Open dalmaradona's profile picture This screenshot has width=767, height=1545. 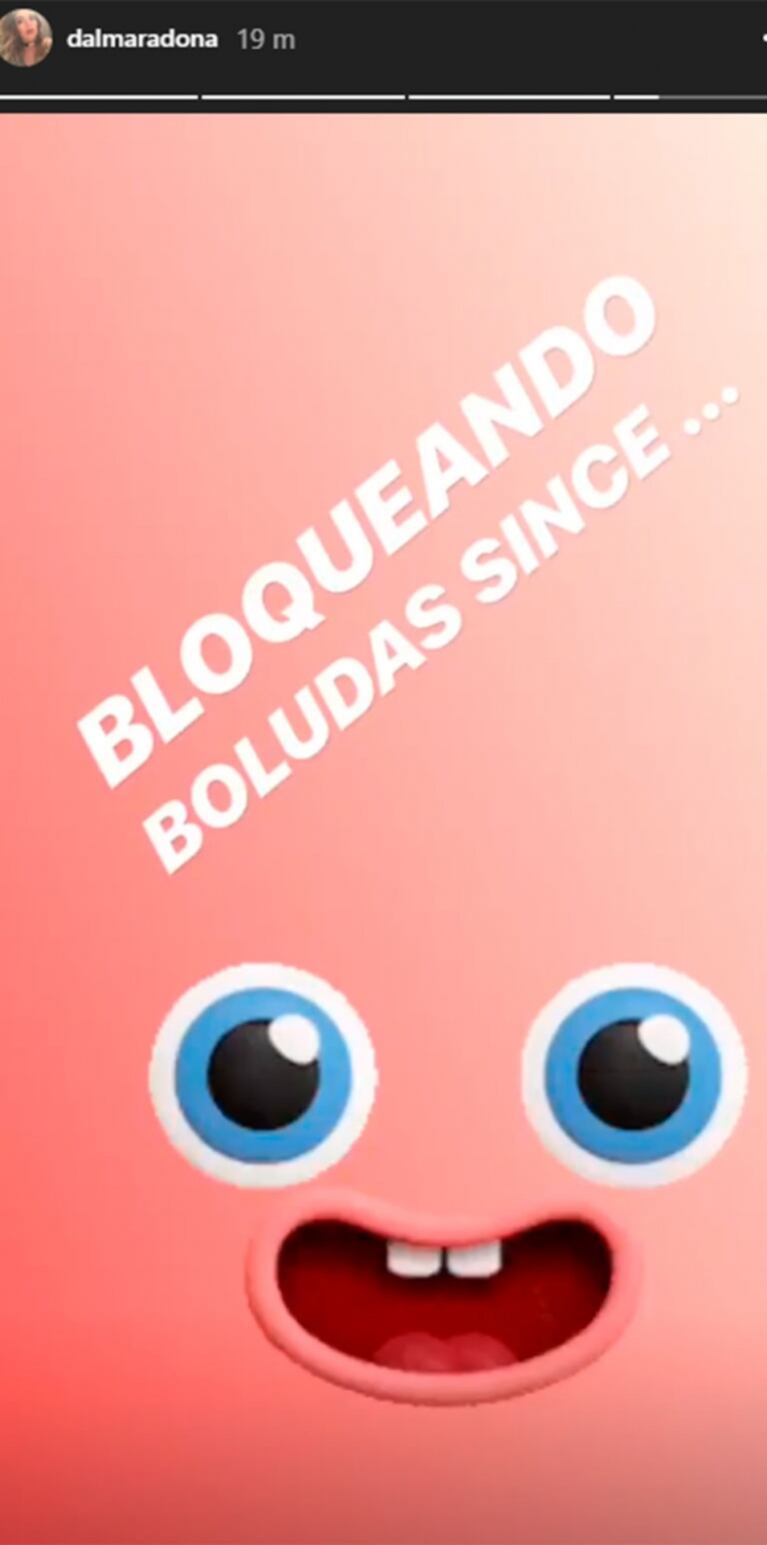(x=24, y=38)
